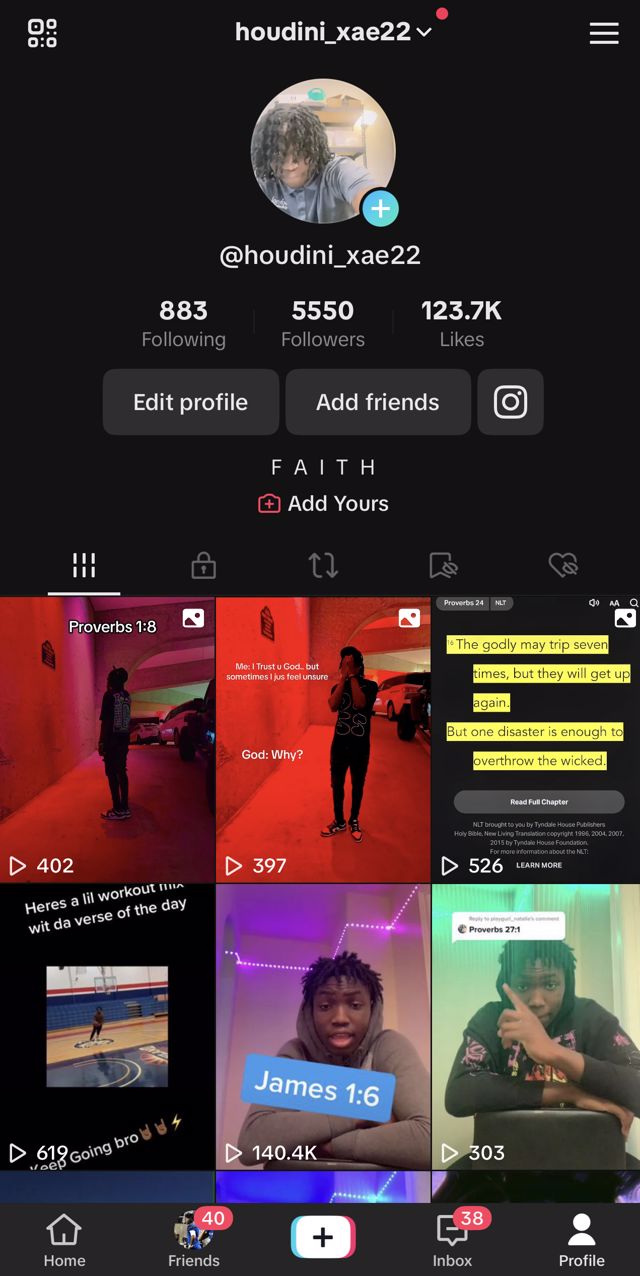
Task: Tap the plus badge on profile photo
Action: (x=380, y=209)
